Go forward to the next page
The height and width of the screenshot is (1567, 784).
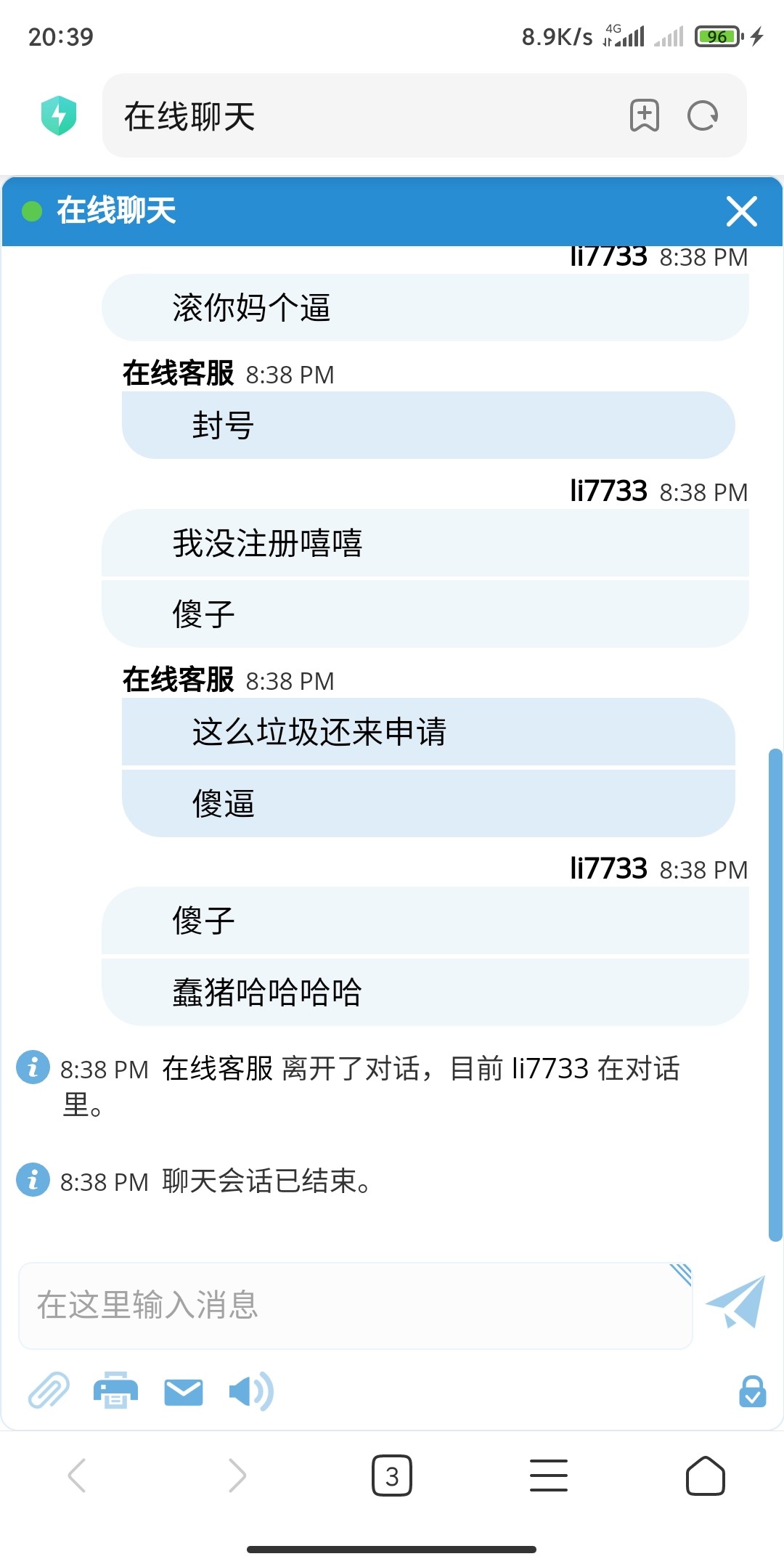pos(237,1476)
